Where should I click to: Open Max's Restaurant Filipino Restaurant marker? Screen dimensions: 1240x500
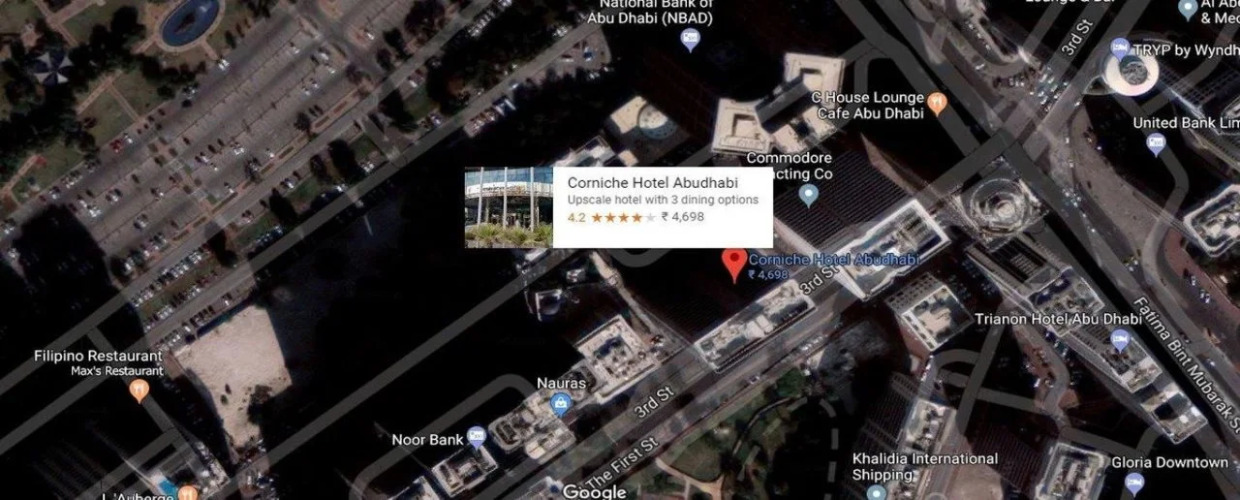click(140, 390)
